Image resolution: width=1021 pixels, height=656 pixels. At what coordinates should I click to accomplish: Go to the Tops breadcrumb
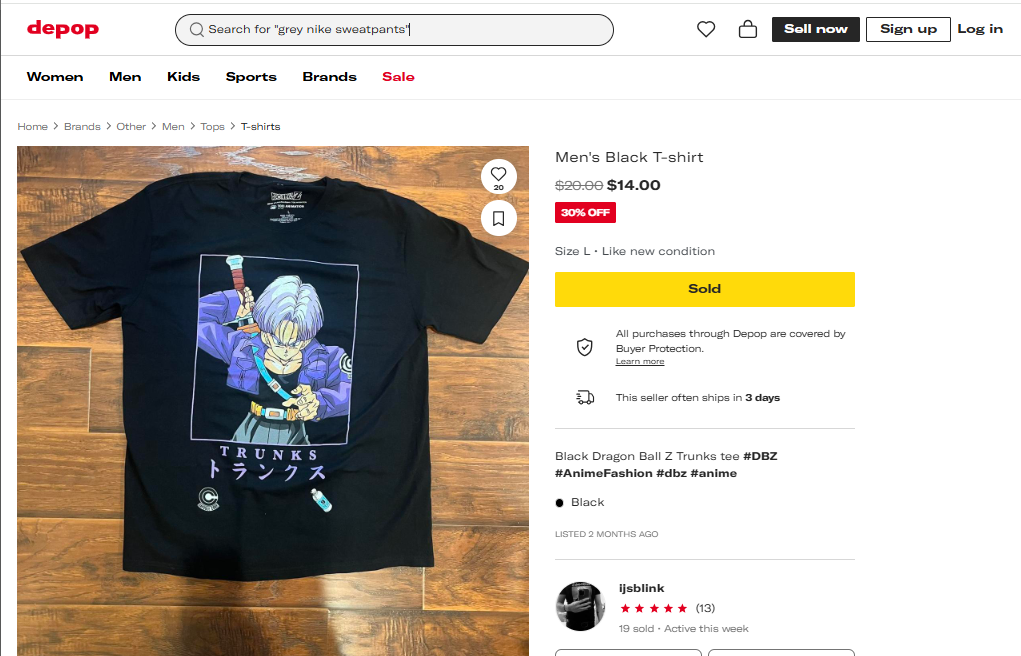pos(212,127)
